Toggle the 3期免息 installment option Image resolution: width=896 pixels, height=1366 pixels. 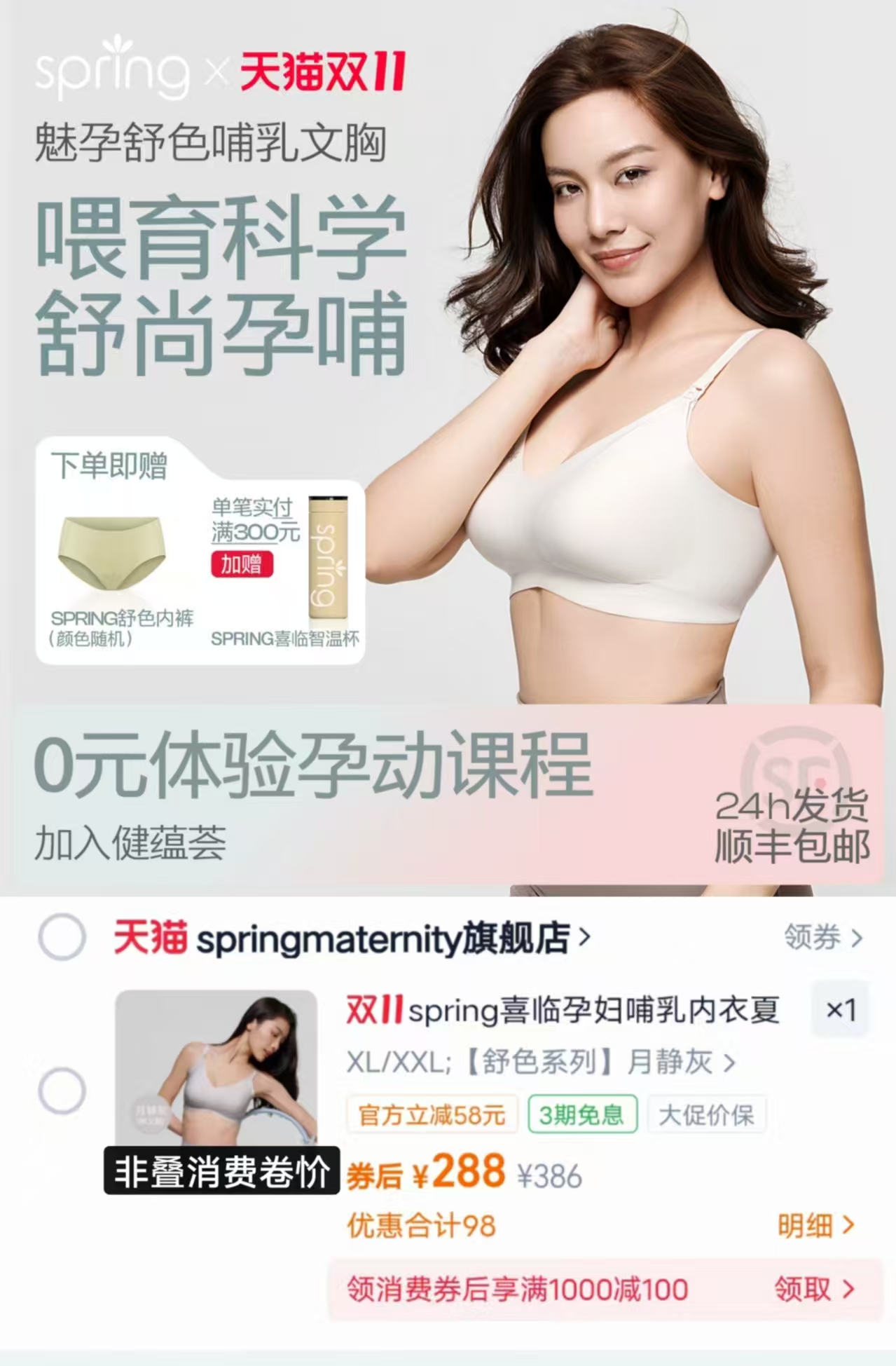point(584,1116)
